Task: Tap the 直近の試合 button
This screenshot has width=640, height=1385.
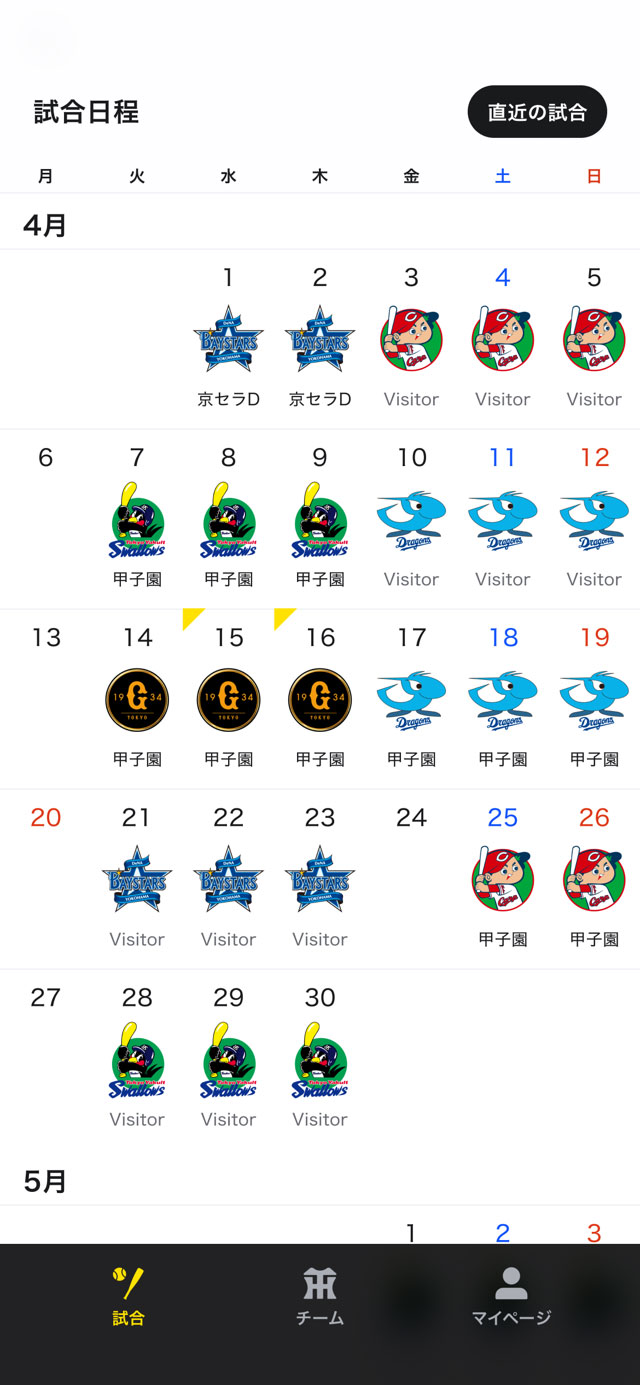Action: [x=537, y=112]
